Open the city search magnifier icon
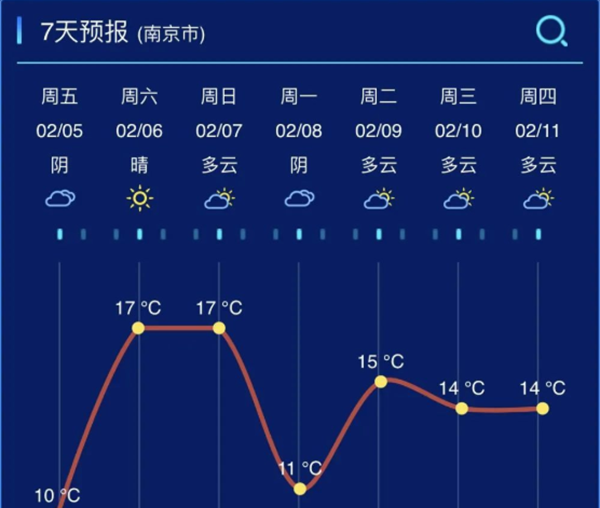This screenshot has width=600, height=508. [x=551, y=32]
